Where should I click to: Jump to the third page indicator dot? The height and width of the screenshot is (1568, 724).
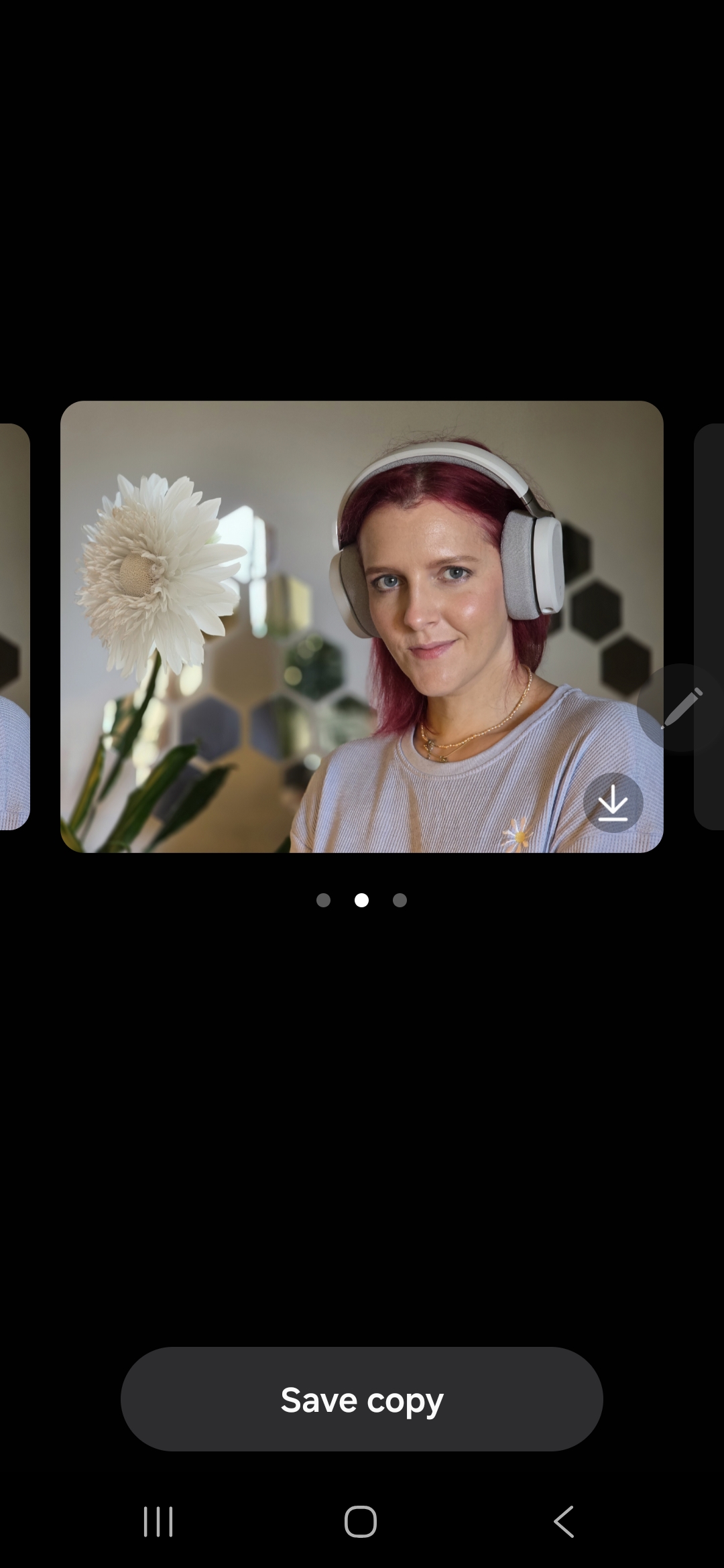point(400,900)
